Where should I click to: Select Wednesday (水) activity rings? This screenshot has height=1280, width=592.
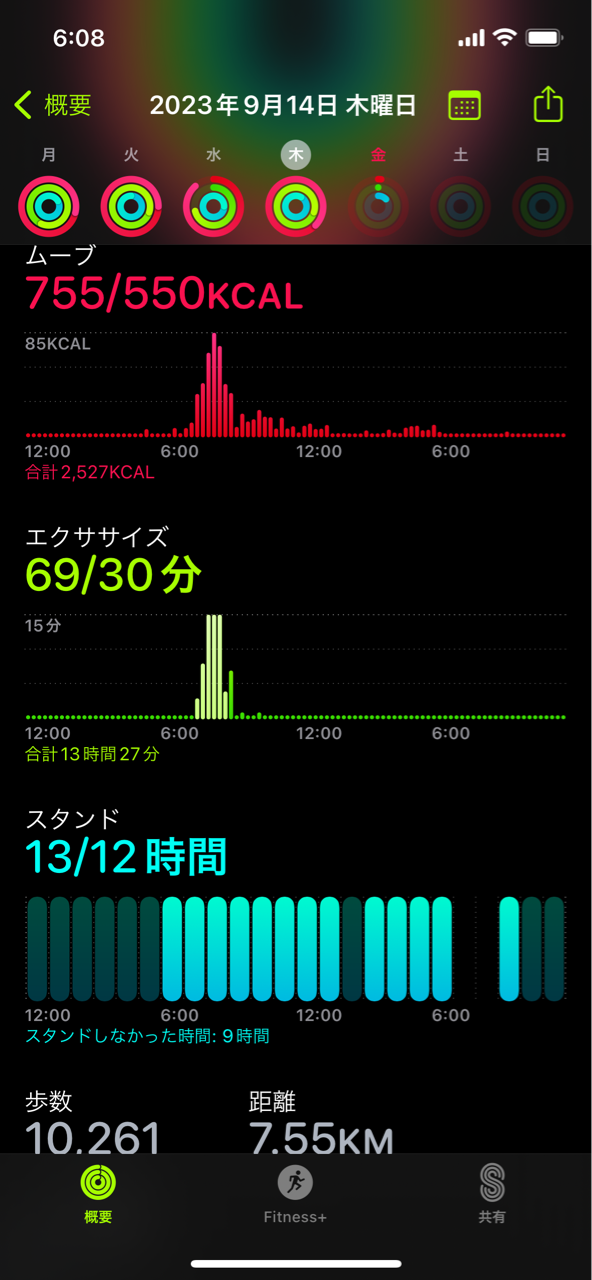pyautogui.click(x=213, y=207)
